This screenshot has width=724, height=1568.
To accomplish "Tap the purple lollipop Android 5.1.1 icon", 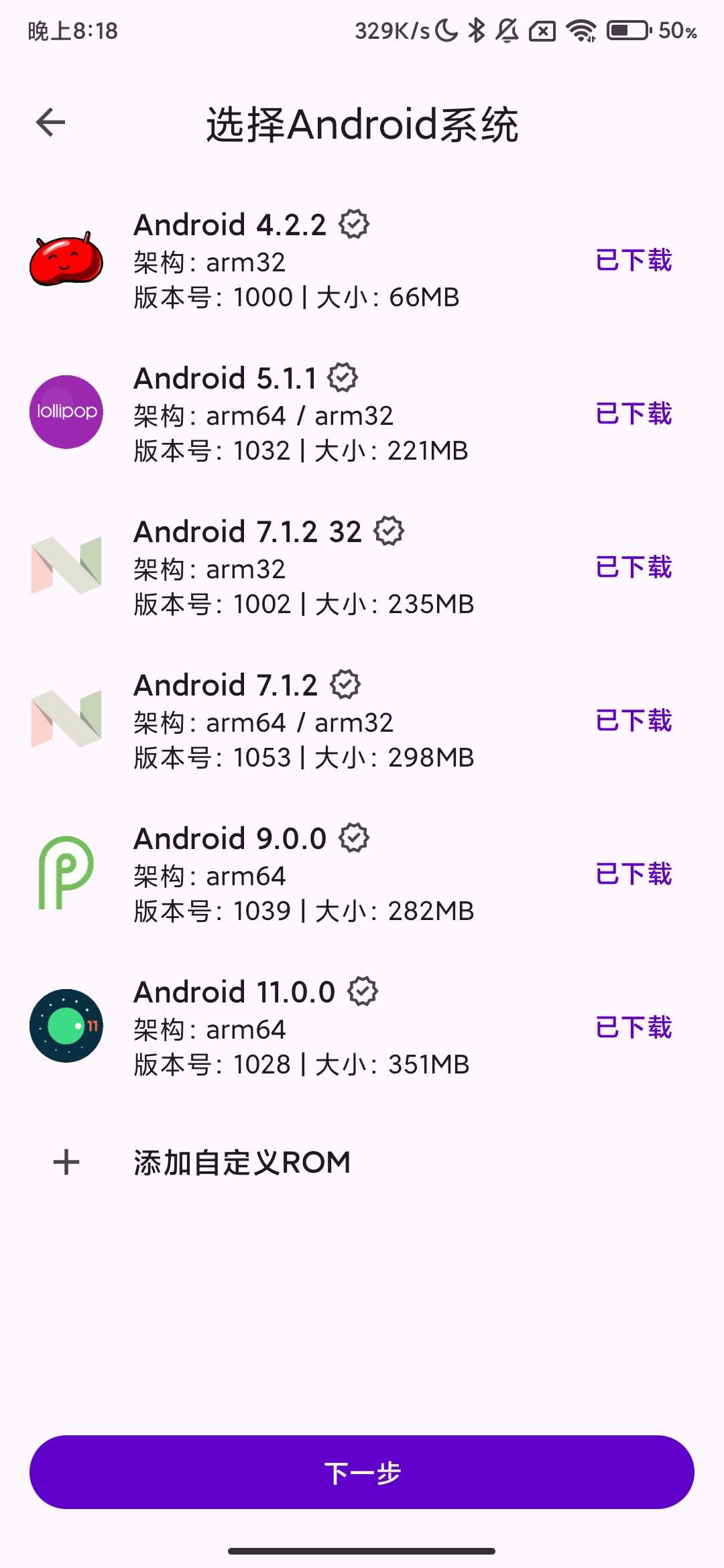I will click(66, 411).
